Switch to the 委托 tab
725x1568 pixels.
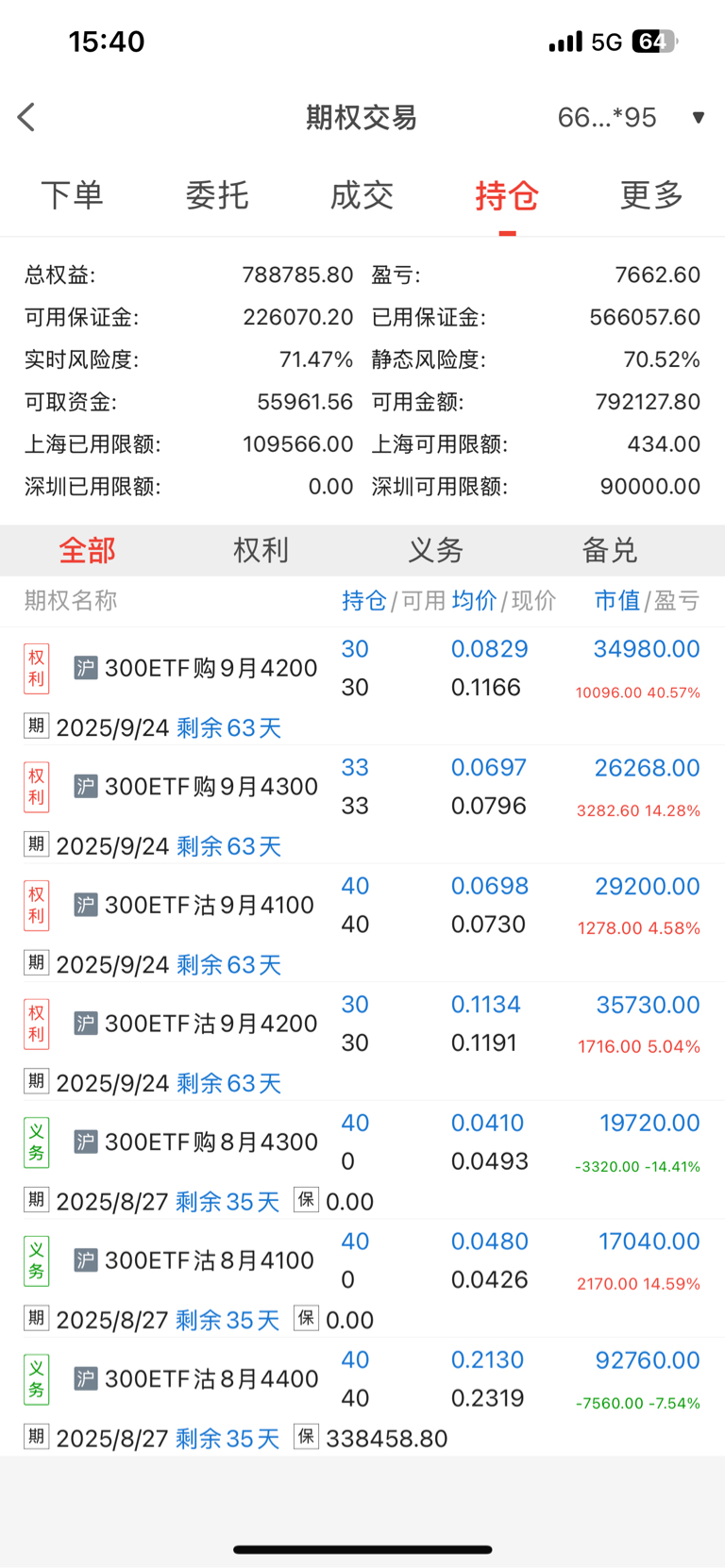coord(217,195)
